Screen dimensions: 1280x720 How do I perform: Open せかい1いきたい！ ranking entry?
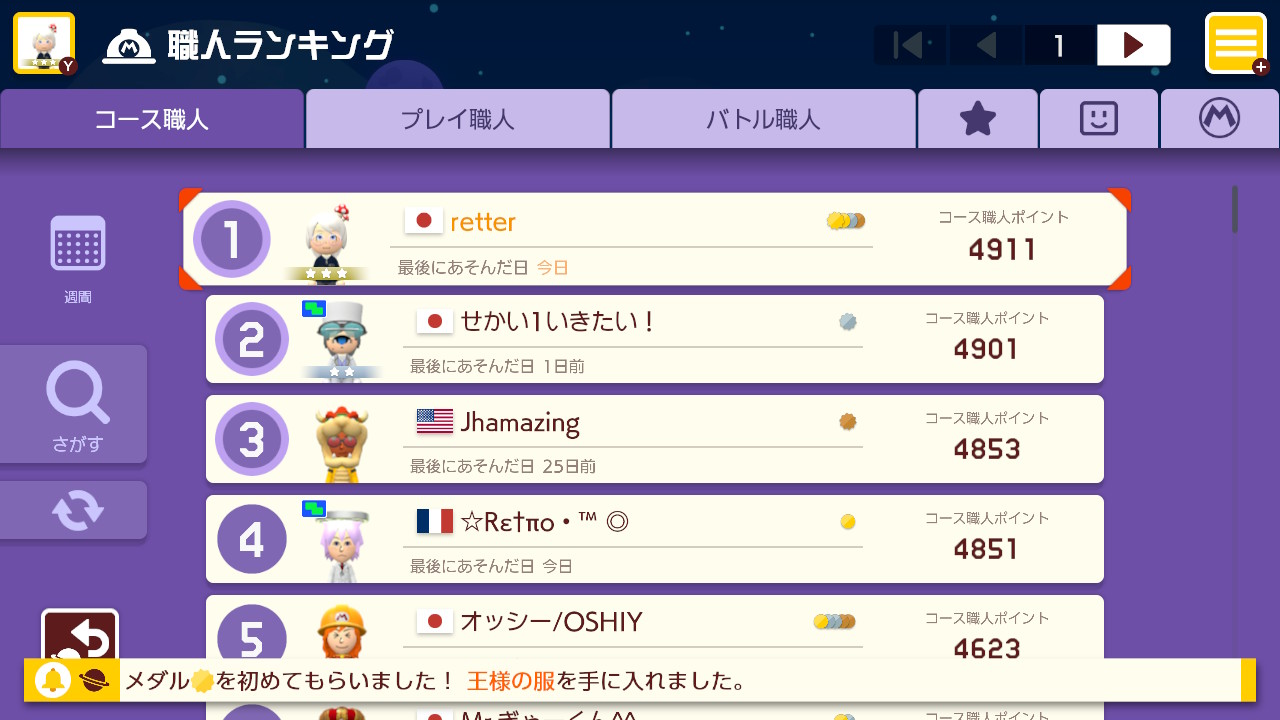(654, 339)
